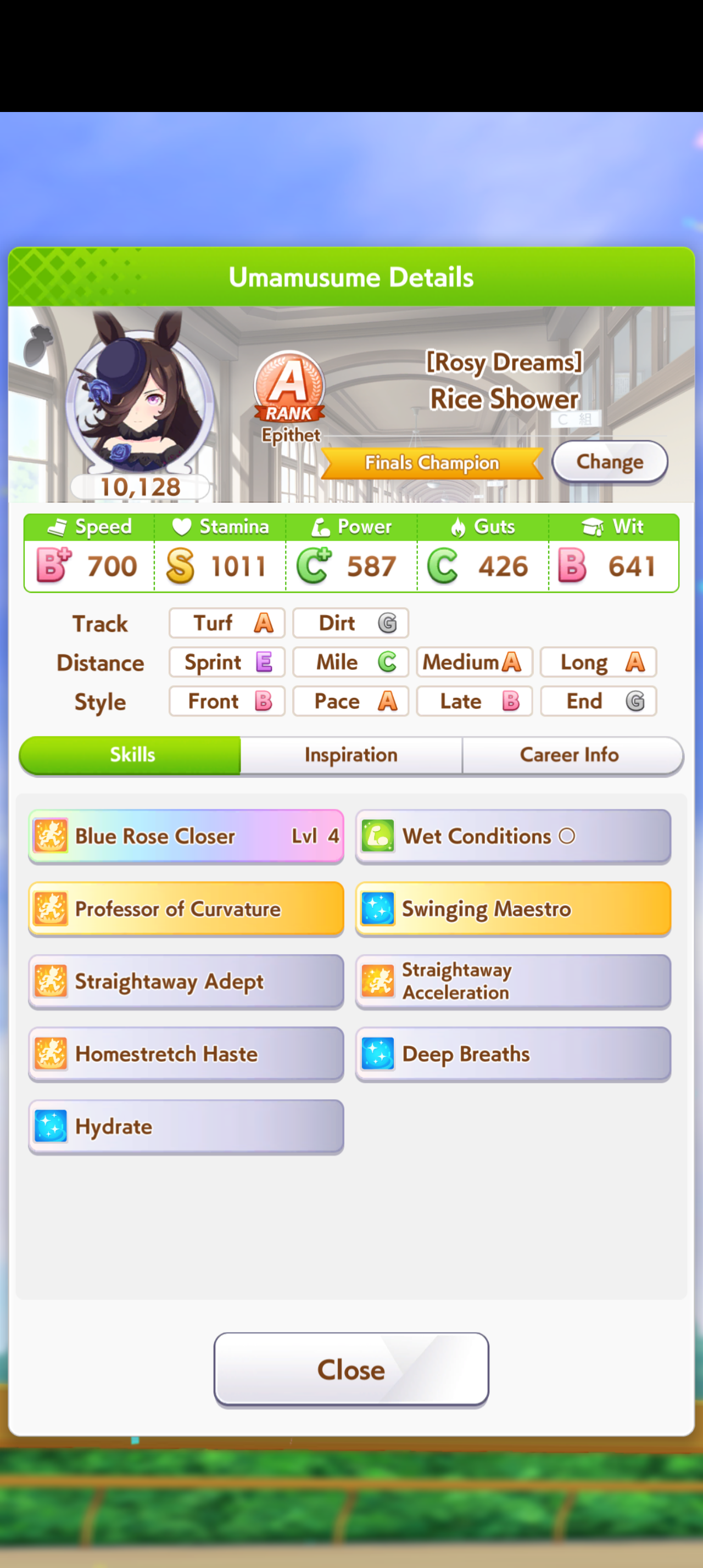This screenshot has width=703, height=1568.
Task: Open the Career Info tab
Action: (570, 755)
